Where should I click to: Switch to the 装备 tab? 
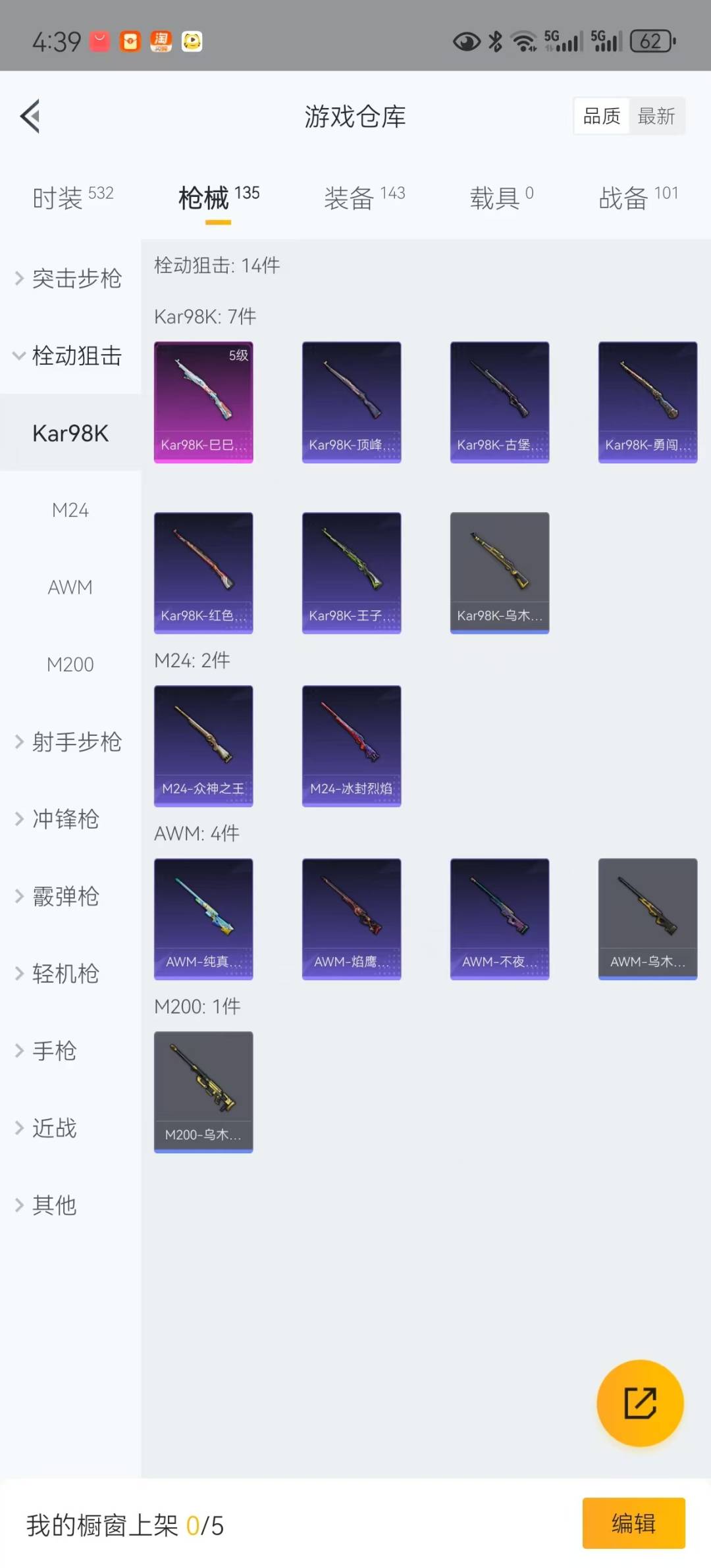click(364, 197)
